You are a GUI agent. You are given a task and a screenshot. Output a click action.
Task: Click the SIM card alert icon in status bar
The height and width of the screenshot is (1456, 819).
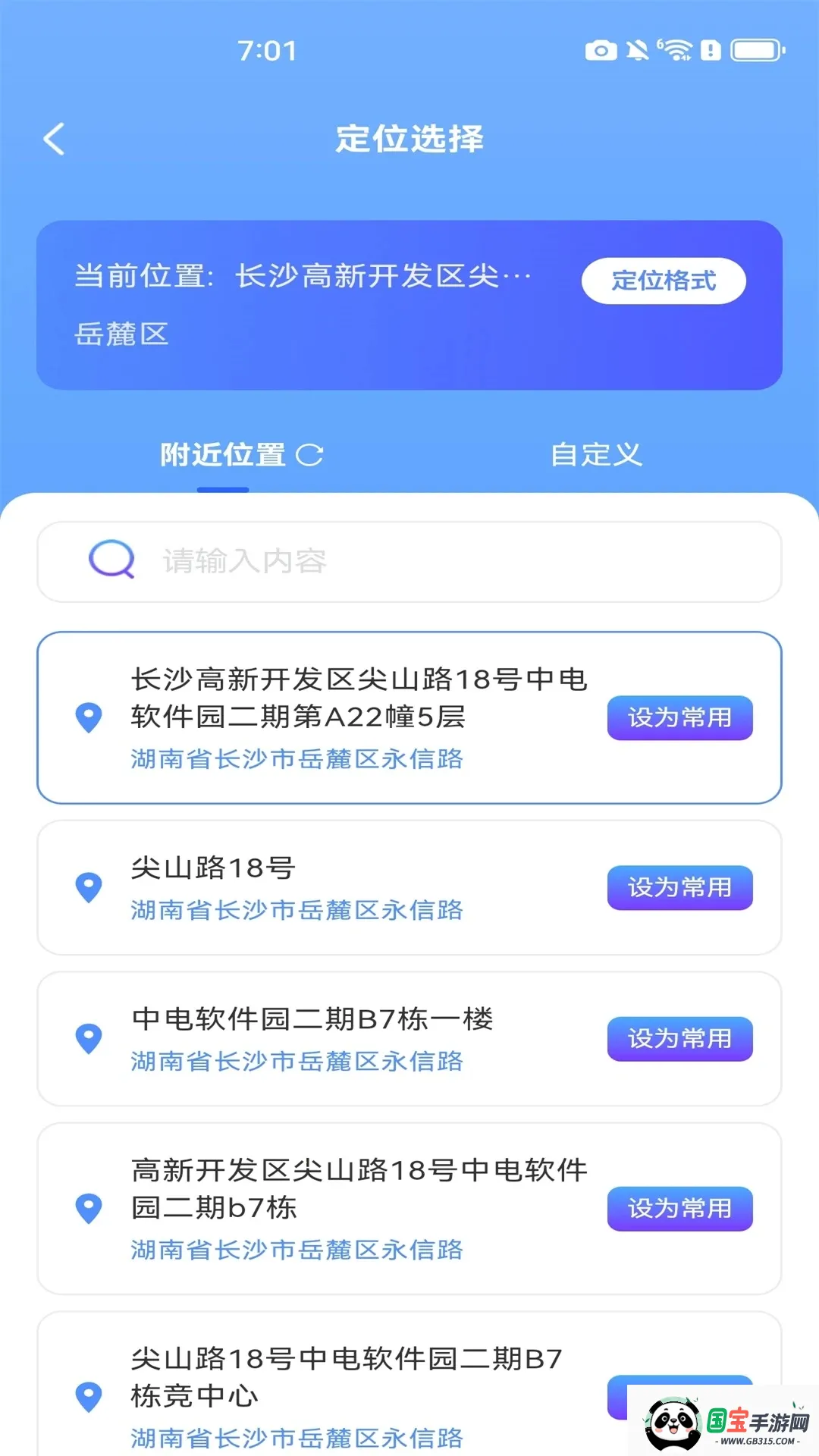708,50
